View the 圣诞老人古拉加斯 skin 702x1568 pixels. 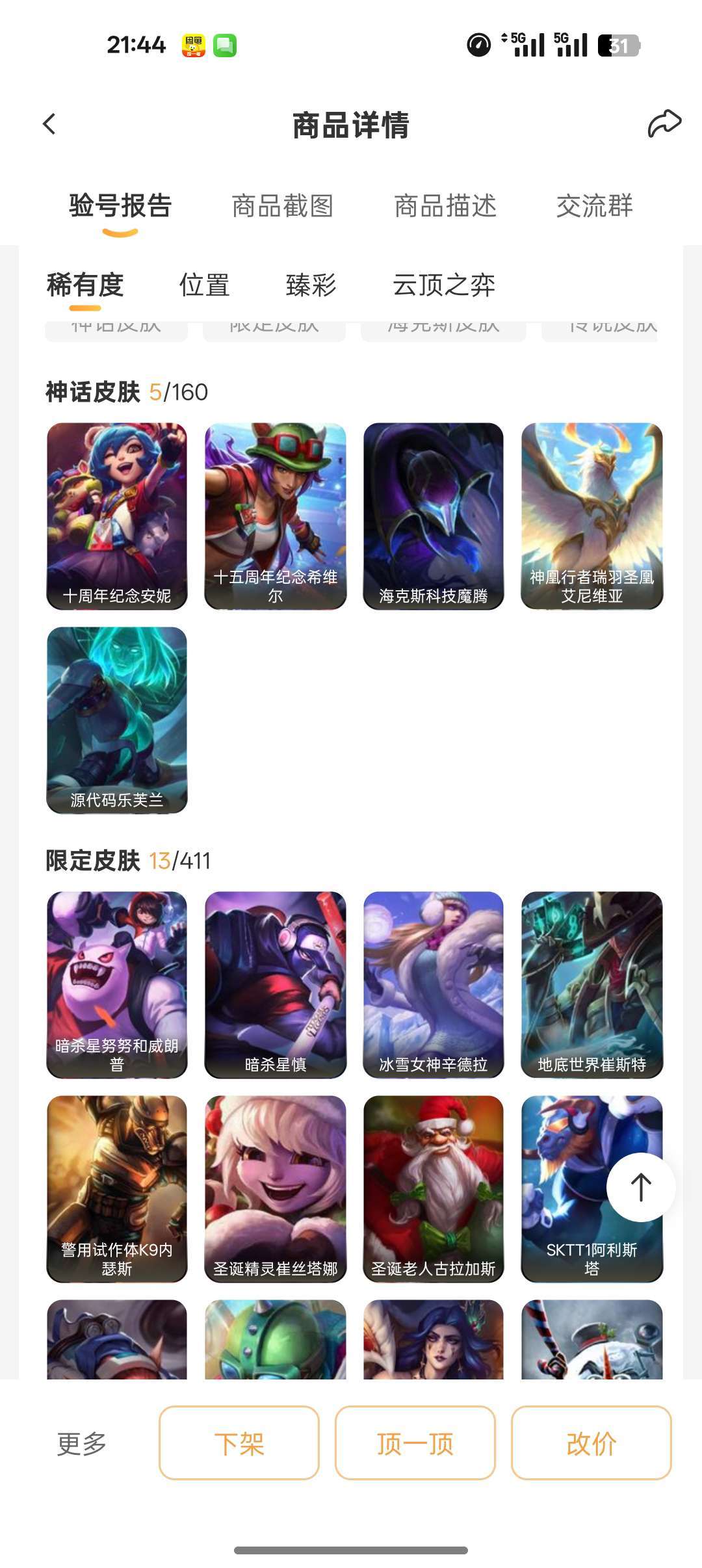pos(433,1188)
